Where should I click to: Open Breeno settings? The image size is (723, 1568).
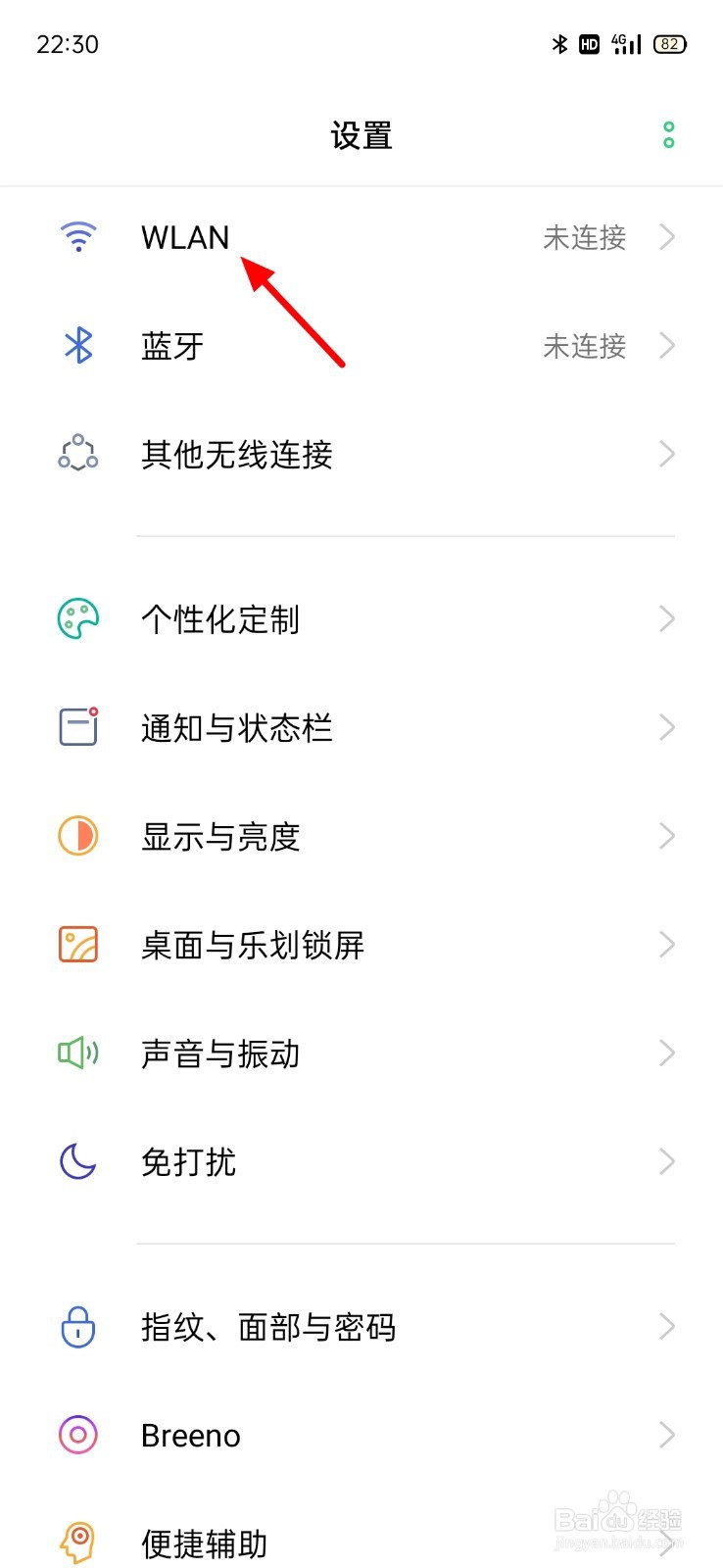click(361, 1436)
